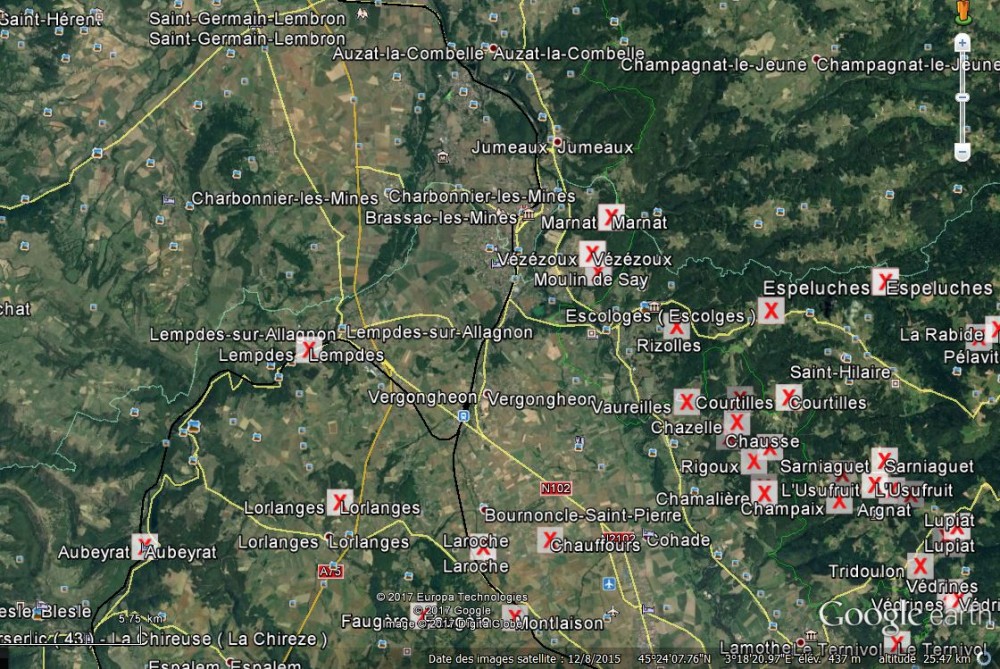Select the orange Street View pegman

(962, 10)
